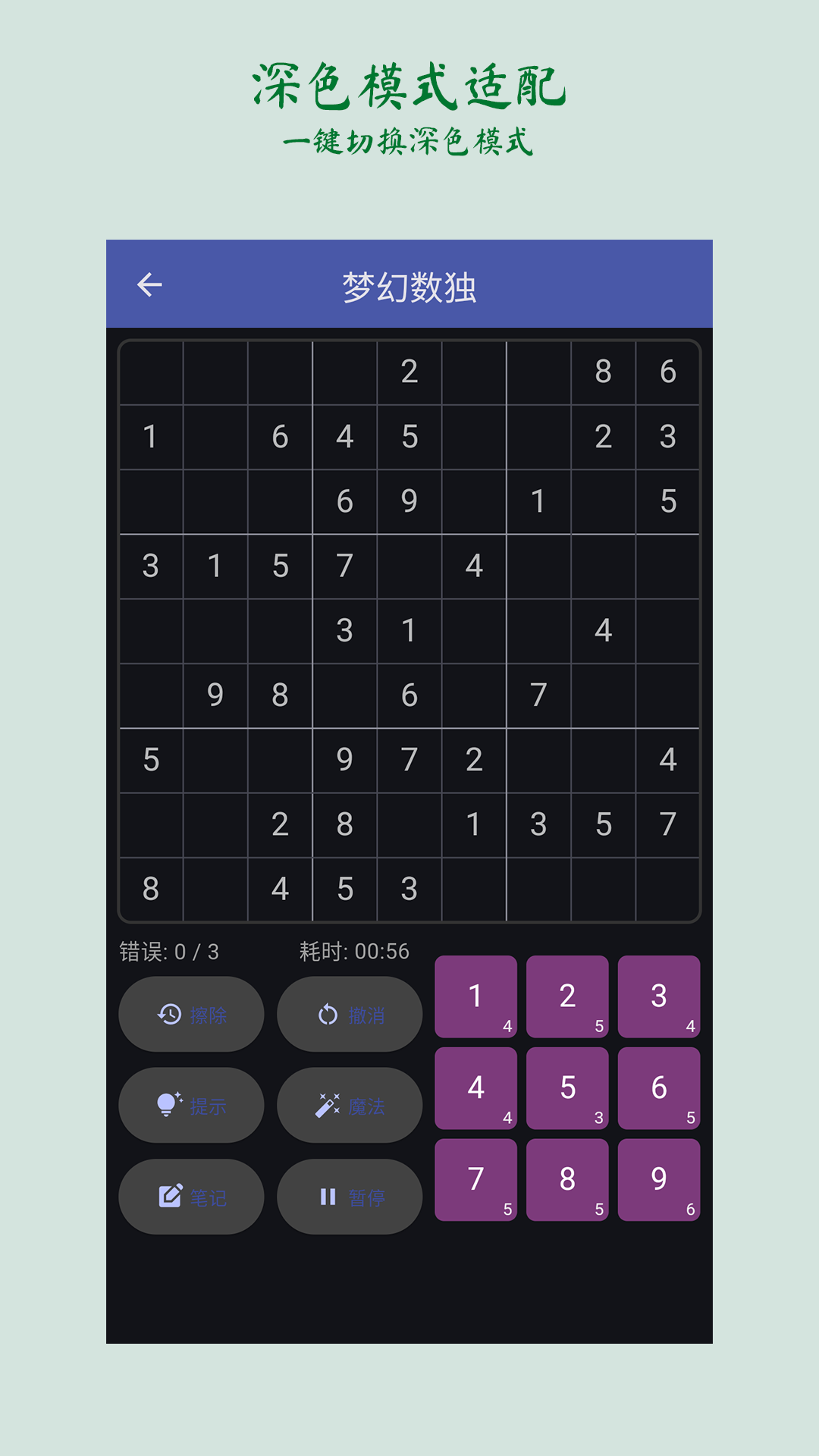The width and height of the screenshot is (819, 1456).
Task: Select the 梦幻数独 title text
Action: [x=409, y=284]
